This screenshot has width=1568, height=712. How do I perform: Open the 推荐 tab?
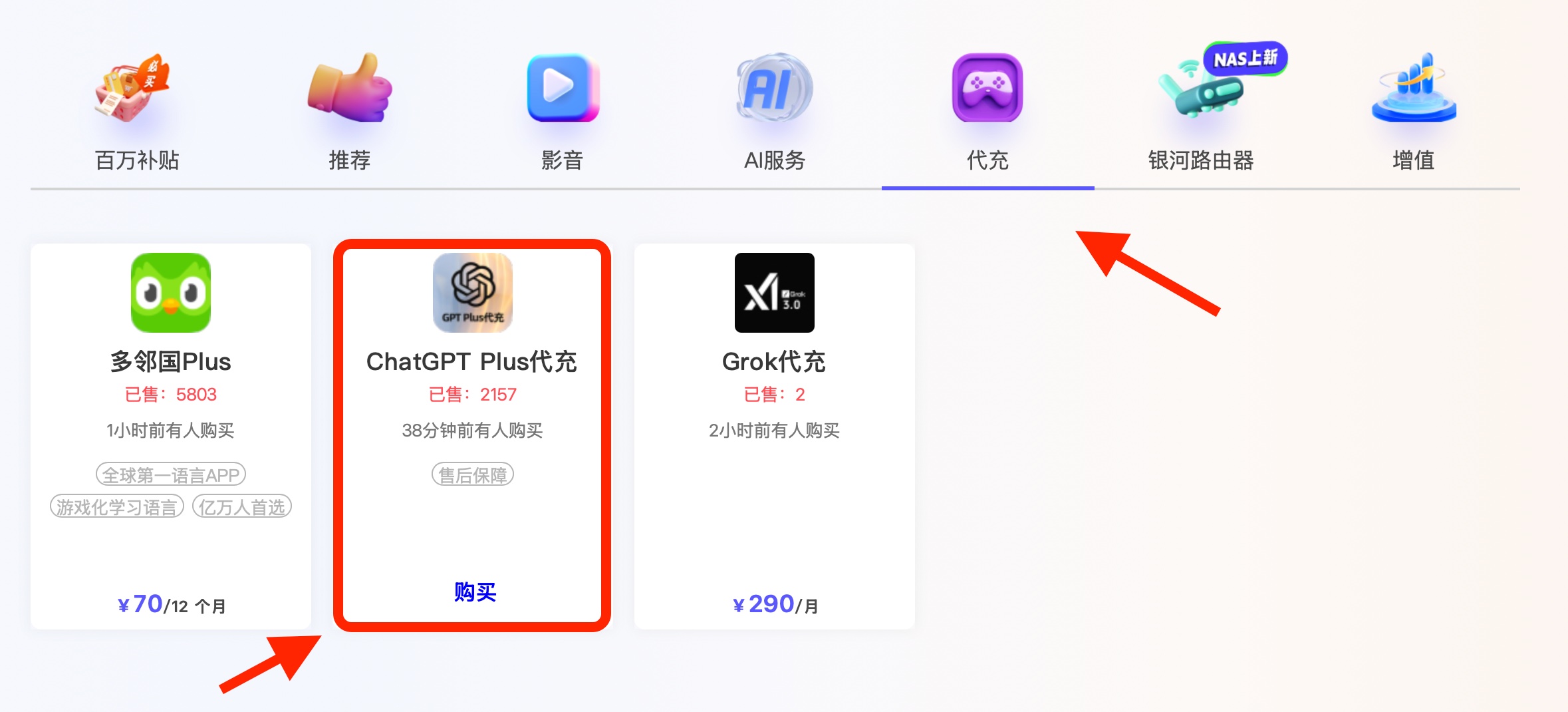[349, 113]
